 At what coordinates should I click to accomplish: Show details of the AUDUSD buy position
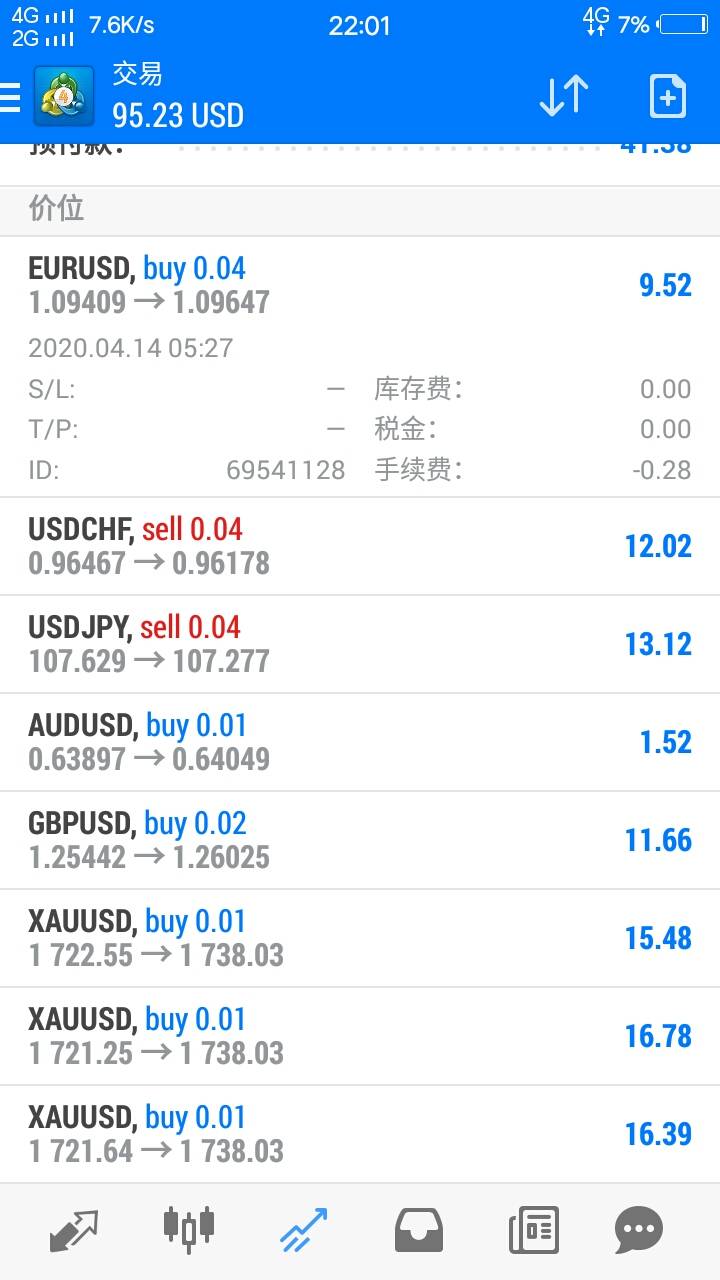click(360, 742)
